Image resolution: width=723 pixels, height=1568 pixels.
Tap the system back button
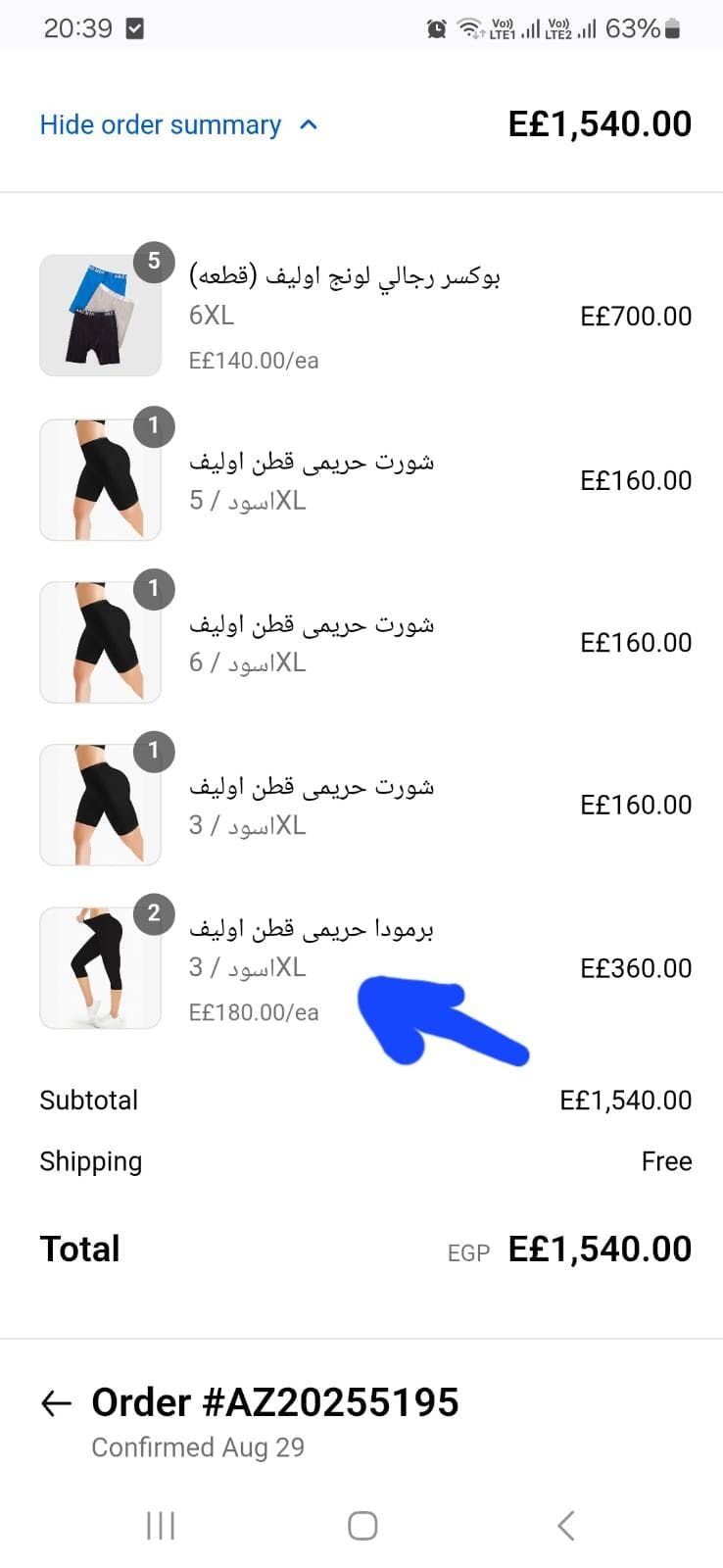click(x=565, y=1525)
